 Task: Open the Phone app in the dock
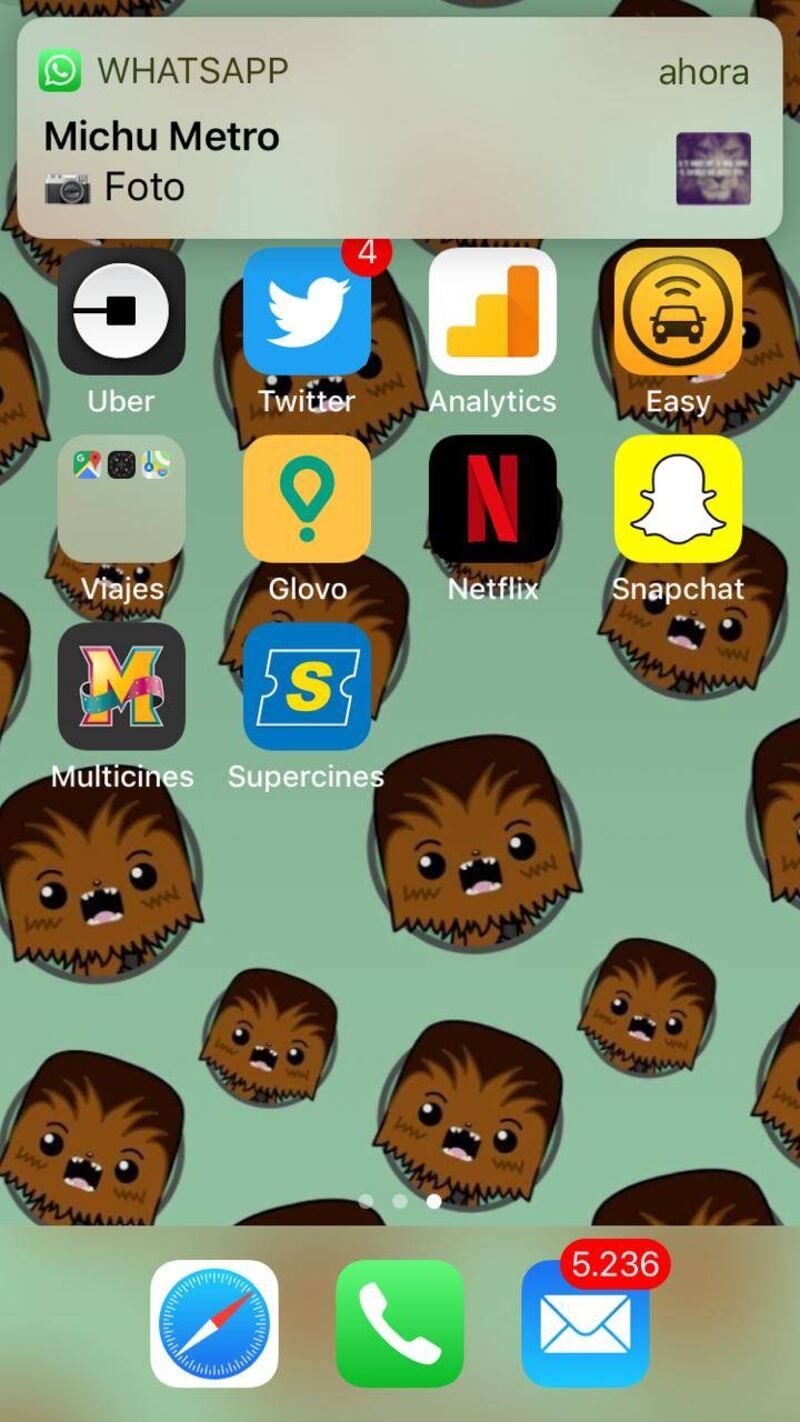click(400, 1323)
